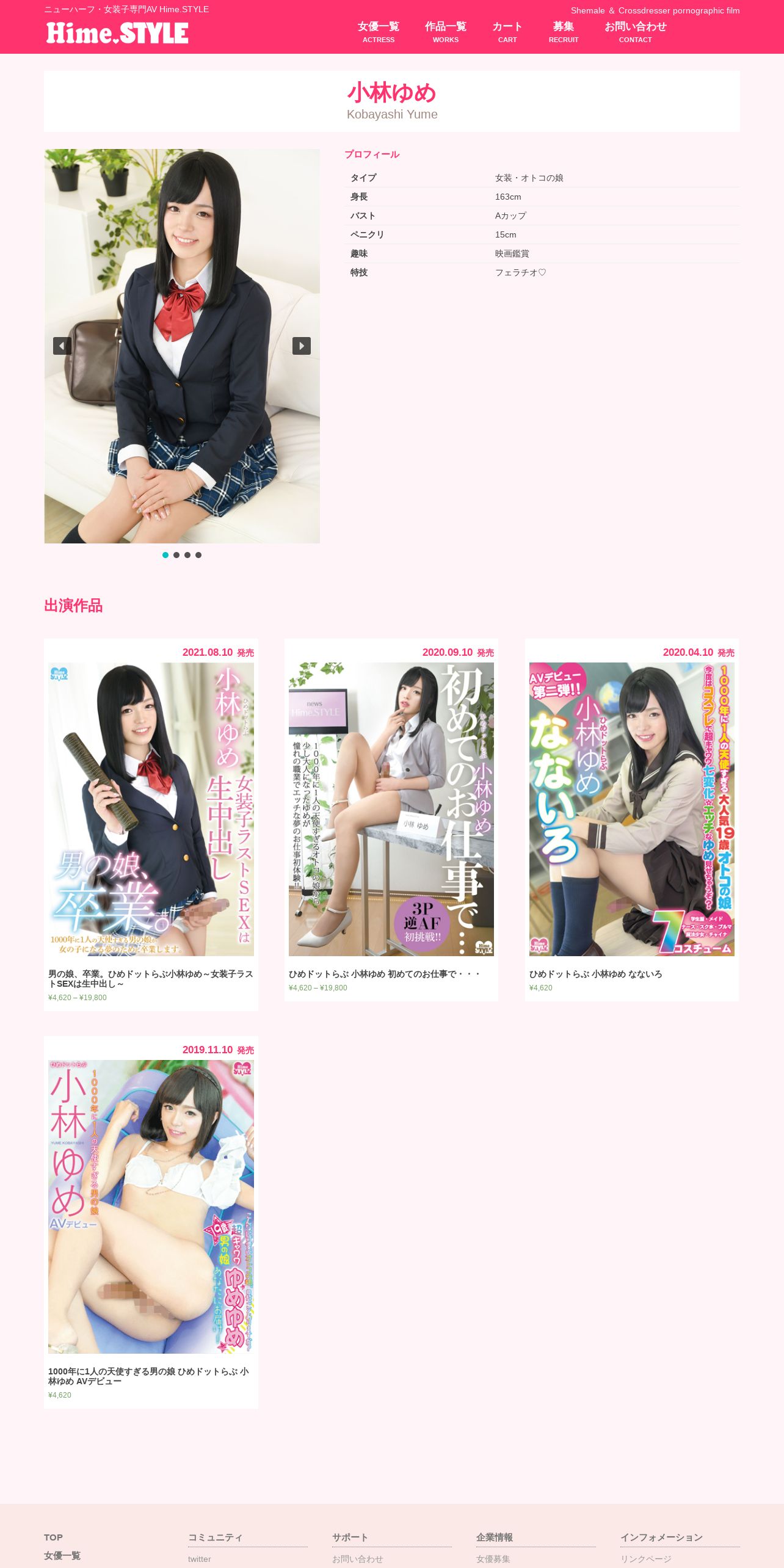This screenshot has width=784, height=1568.
Task: Open the work released 2021.08.10
Action: coord(151,809)
